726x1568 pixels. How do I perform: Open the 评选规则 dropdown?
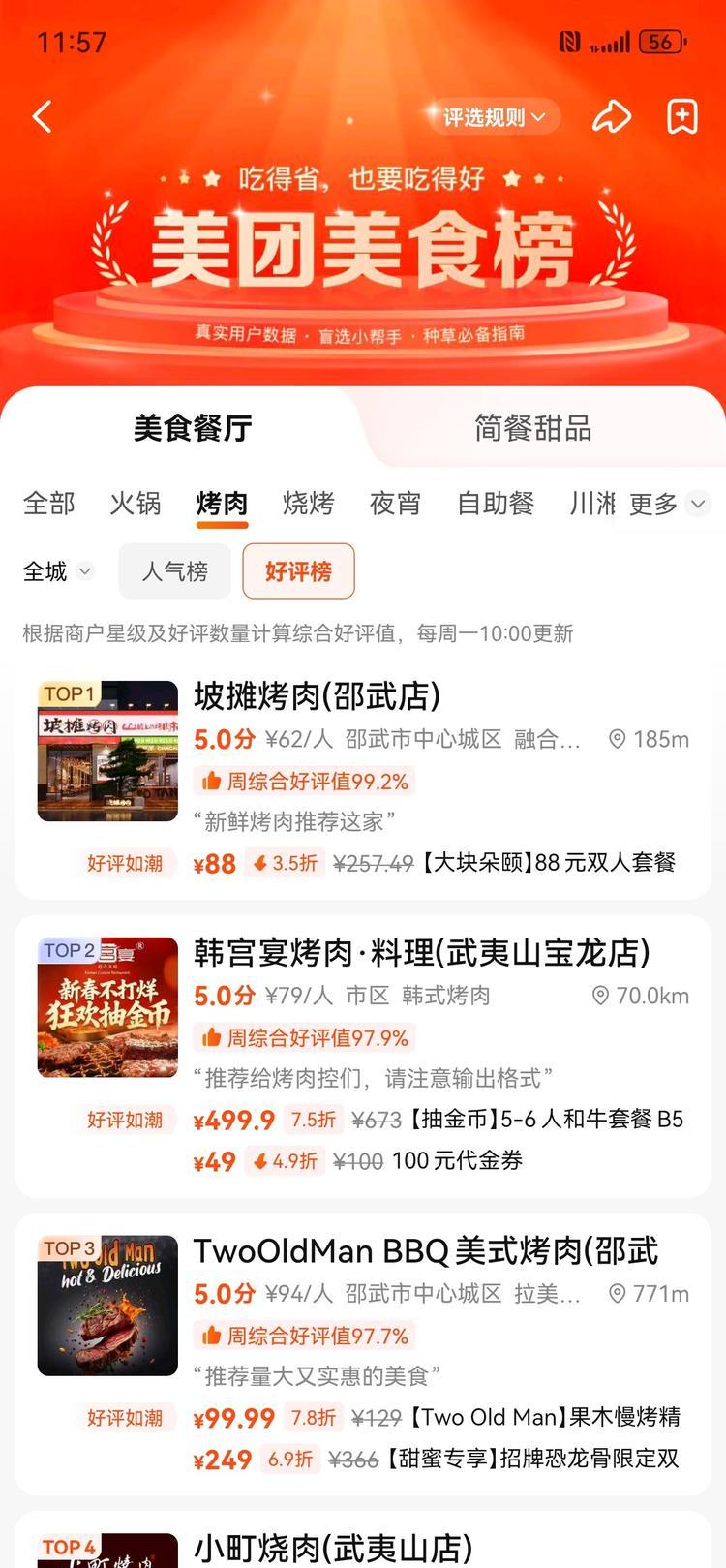coord(495,117)
